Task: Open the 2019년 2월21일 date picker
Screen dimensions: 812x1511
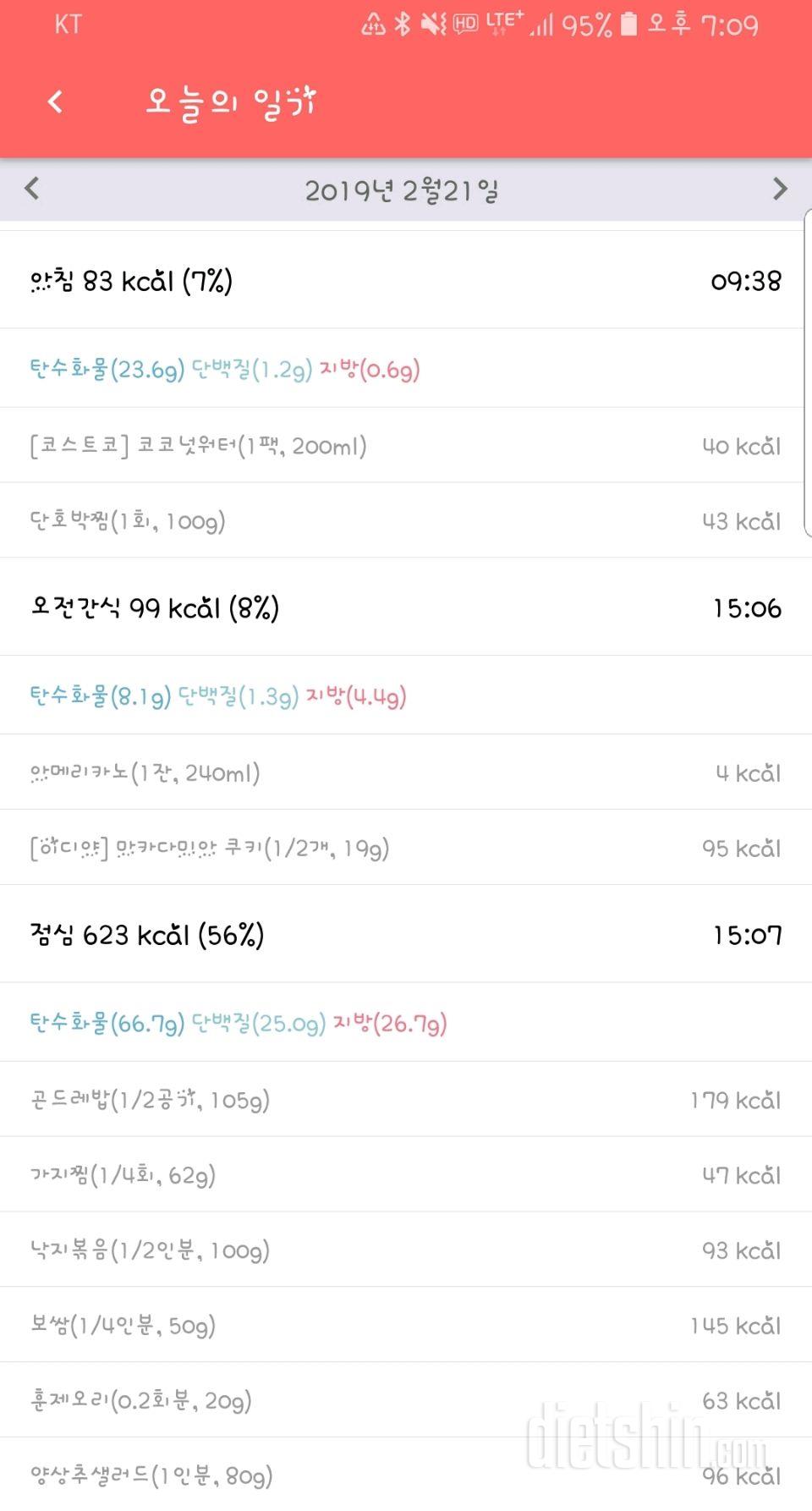Action: pyautogui.click(x=402, y=191)
